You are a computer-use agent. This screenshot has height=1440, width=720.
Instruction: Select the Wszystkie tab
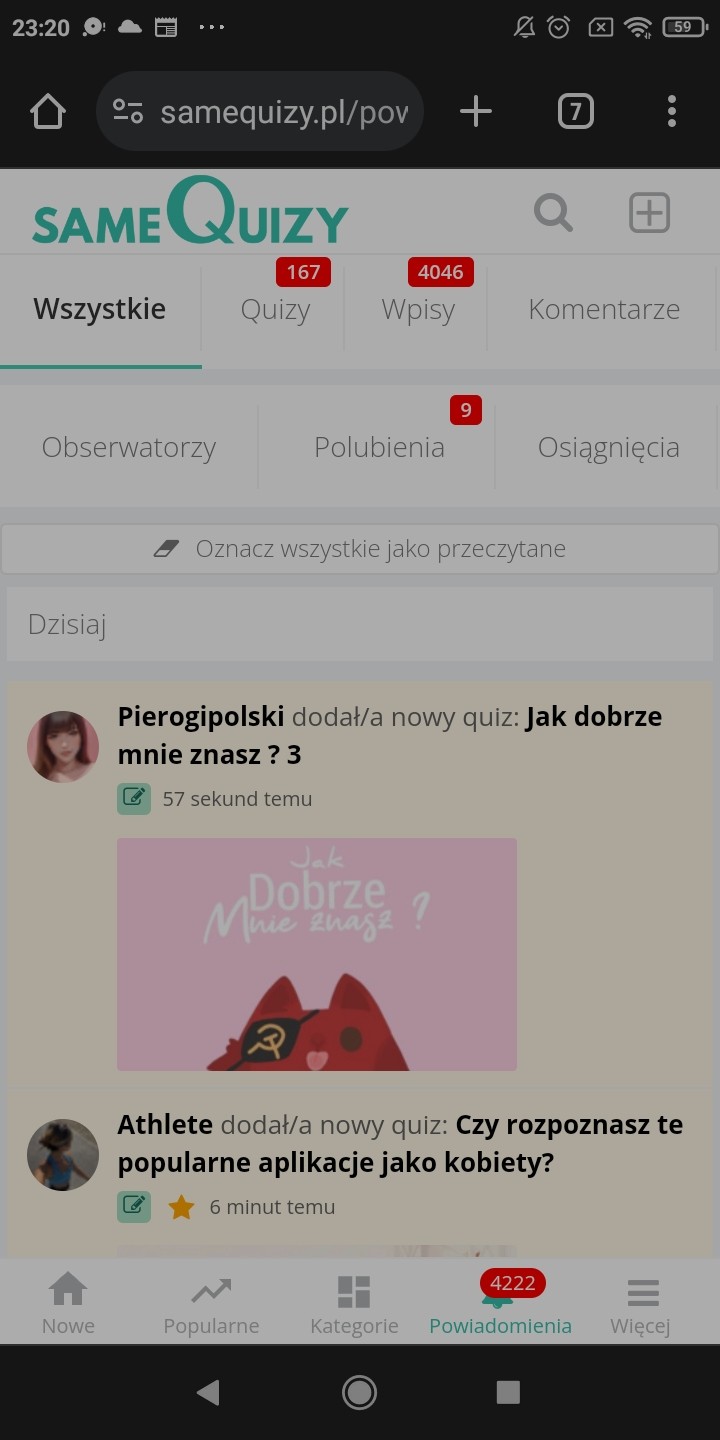(100, 309)
